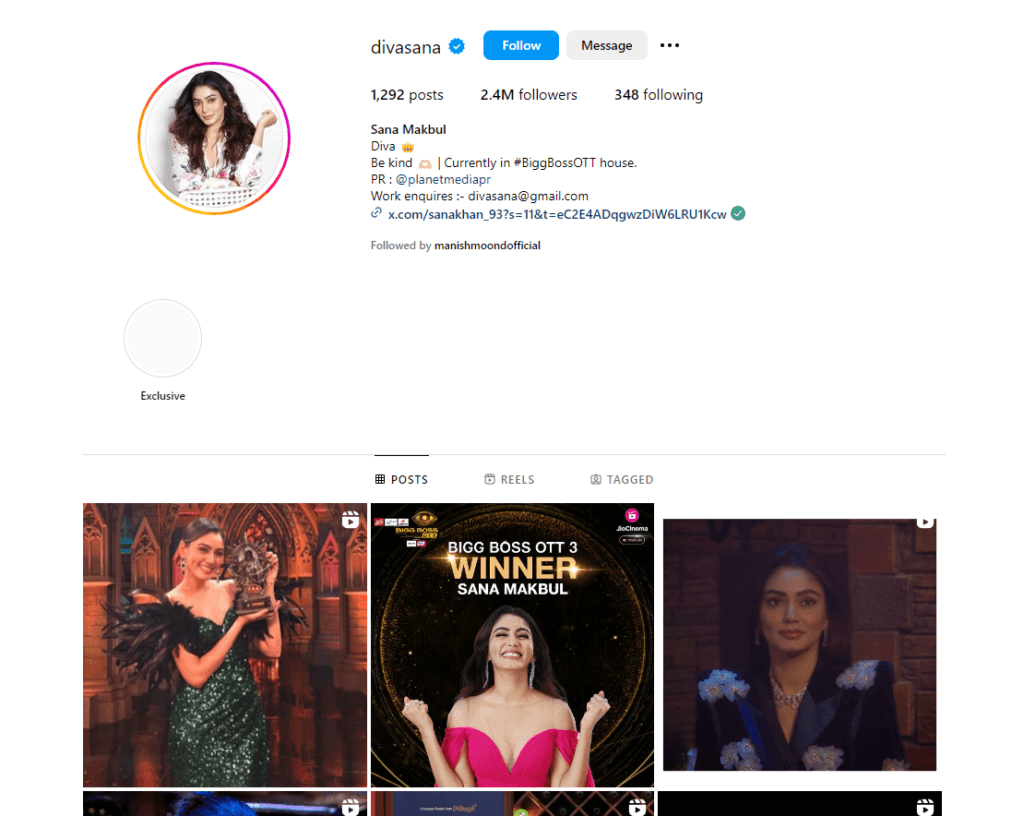Follow the divasana account

click(x=521, y=45)
